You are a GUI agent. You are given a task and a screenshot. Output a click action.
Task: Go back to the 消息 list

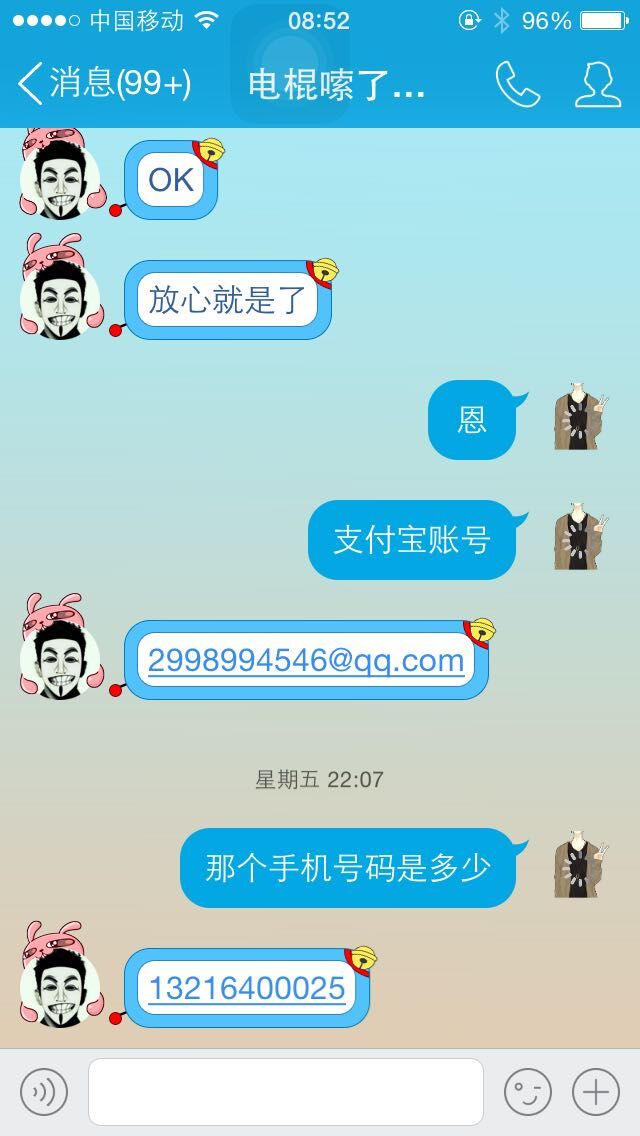pyautogui.click(x=104, y=83)
